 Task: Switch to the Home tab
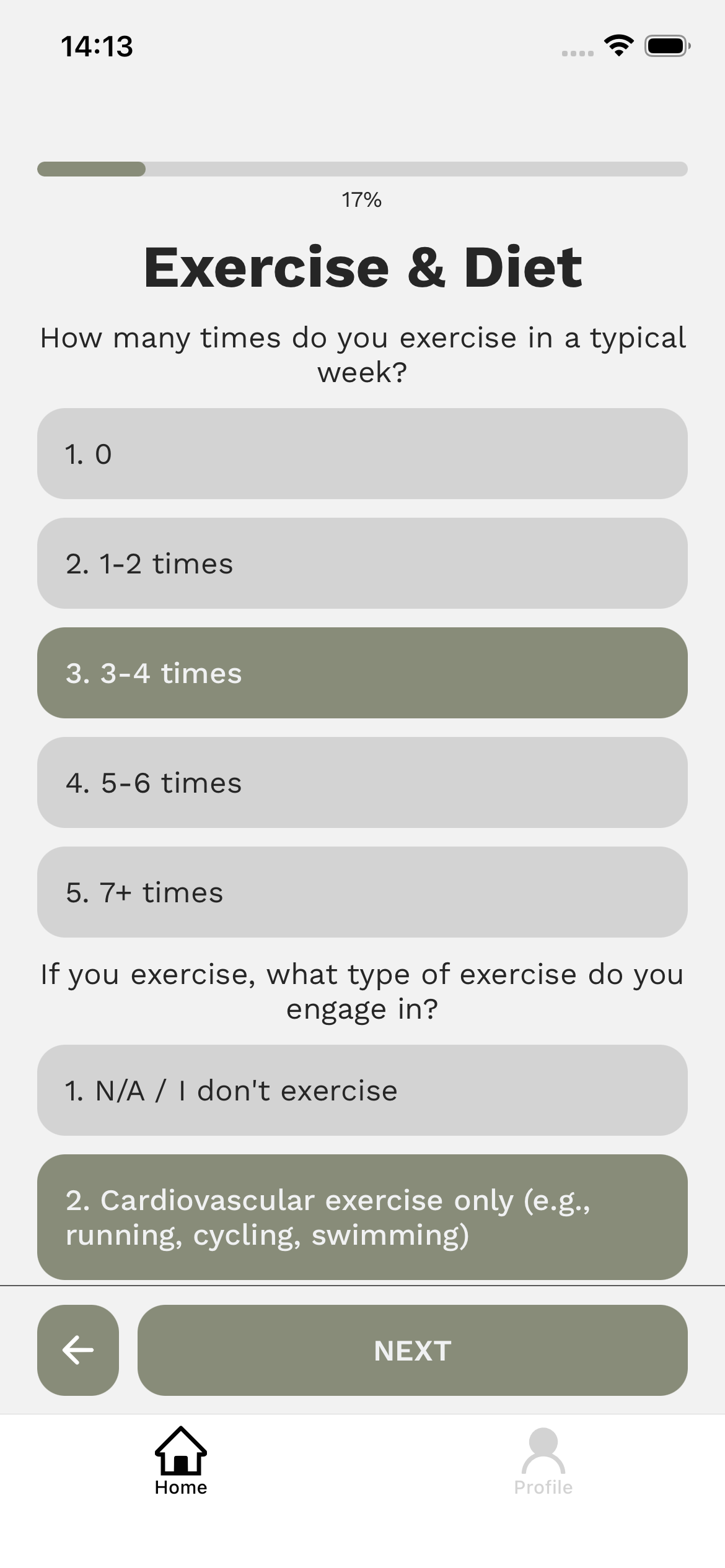180,1460
